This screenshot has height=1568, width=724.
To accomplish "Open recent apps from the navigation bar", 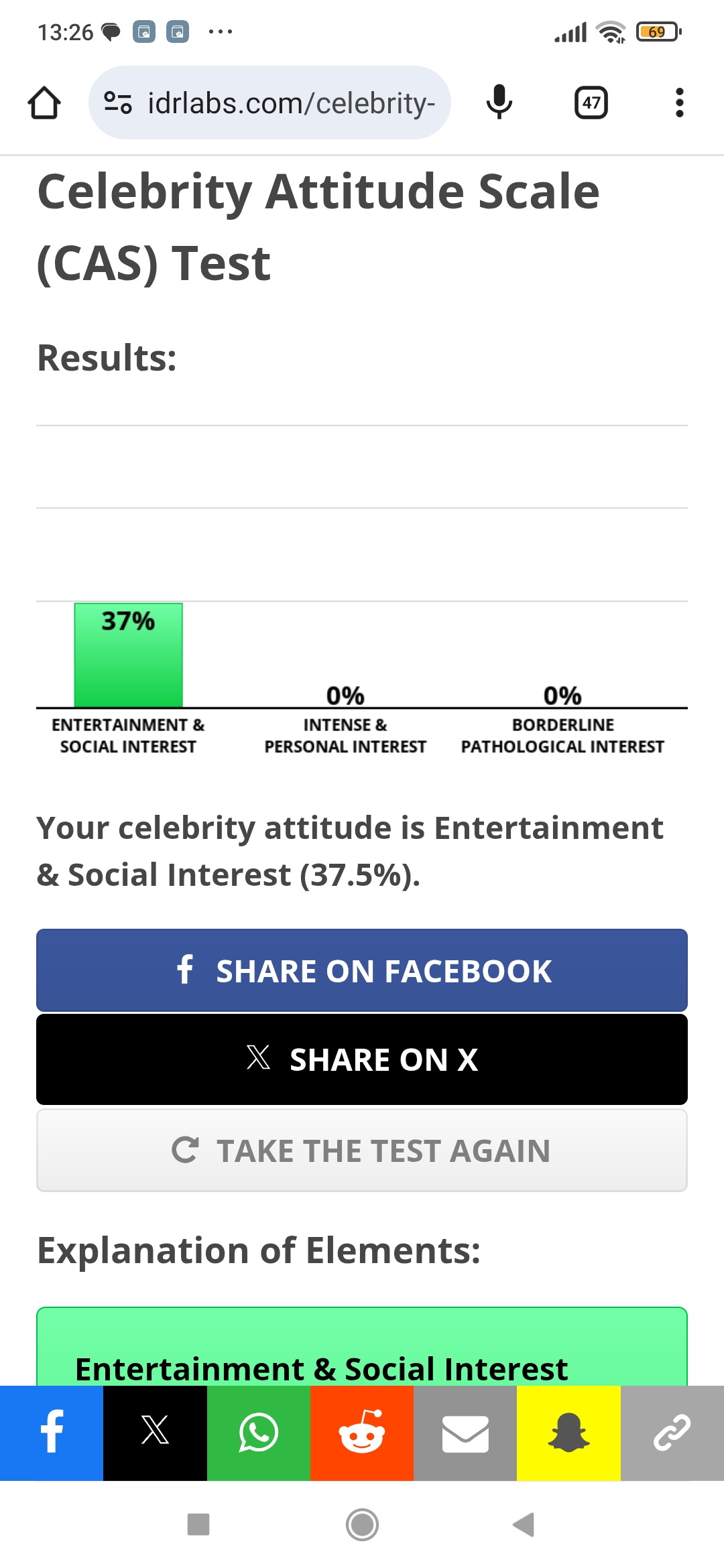I will (198, 1524).
